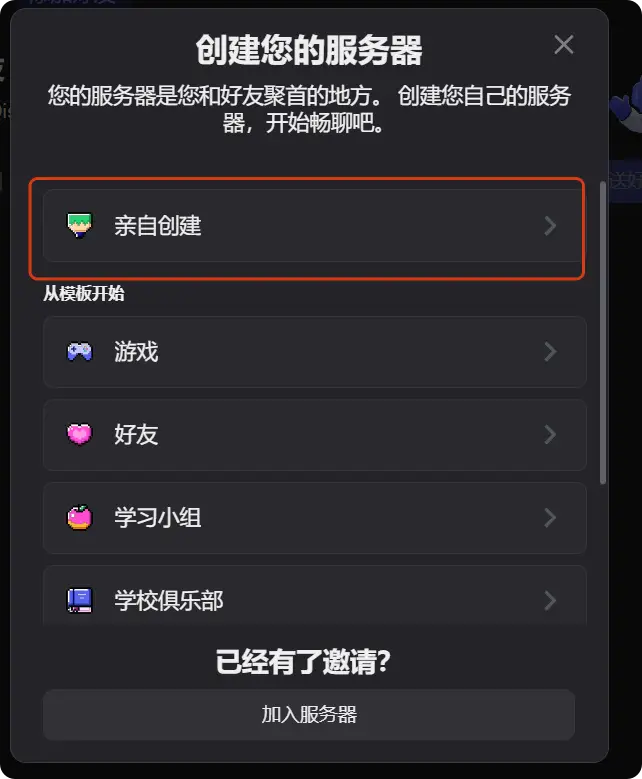This screenshot has width=642, height=779.
Task: Close the create server dialog
Action: pos(564,45)
